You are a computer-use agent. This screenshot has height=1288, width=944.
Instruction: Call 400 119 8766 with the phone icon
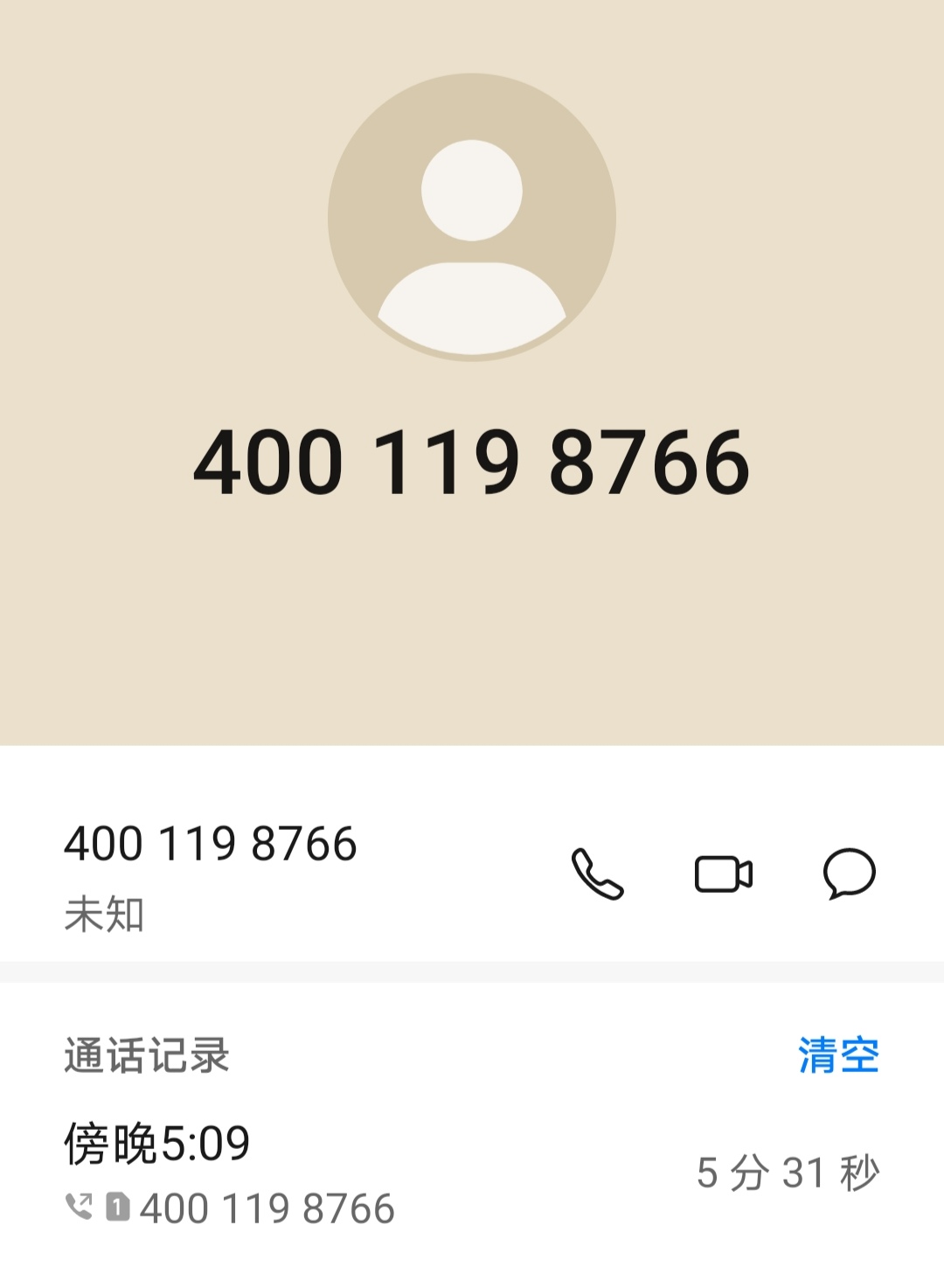(597, 874)
